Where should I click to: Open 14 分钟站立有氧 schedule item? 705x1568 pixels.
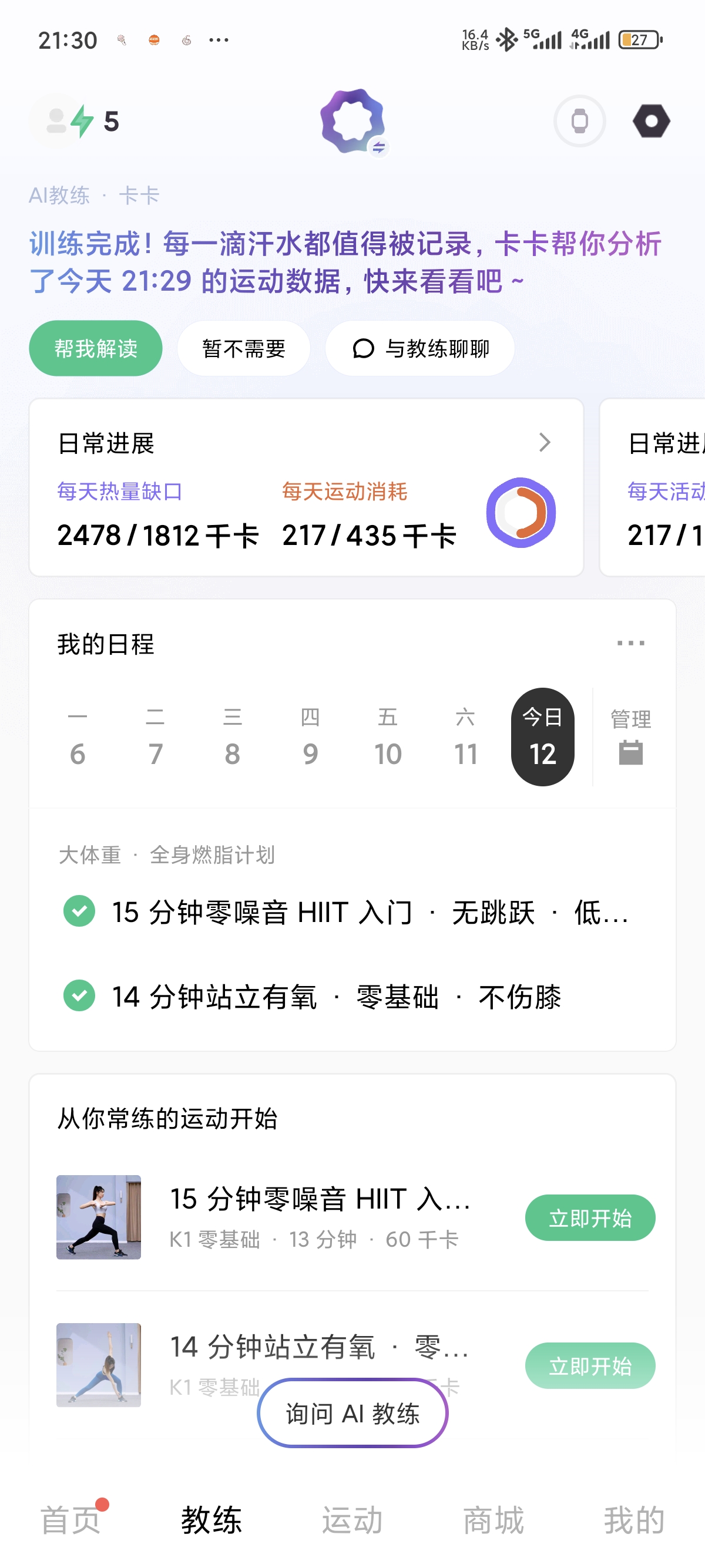[x=336, y=997]
